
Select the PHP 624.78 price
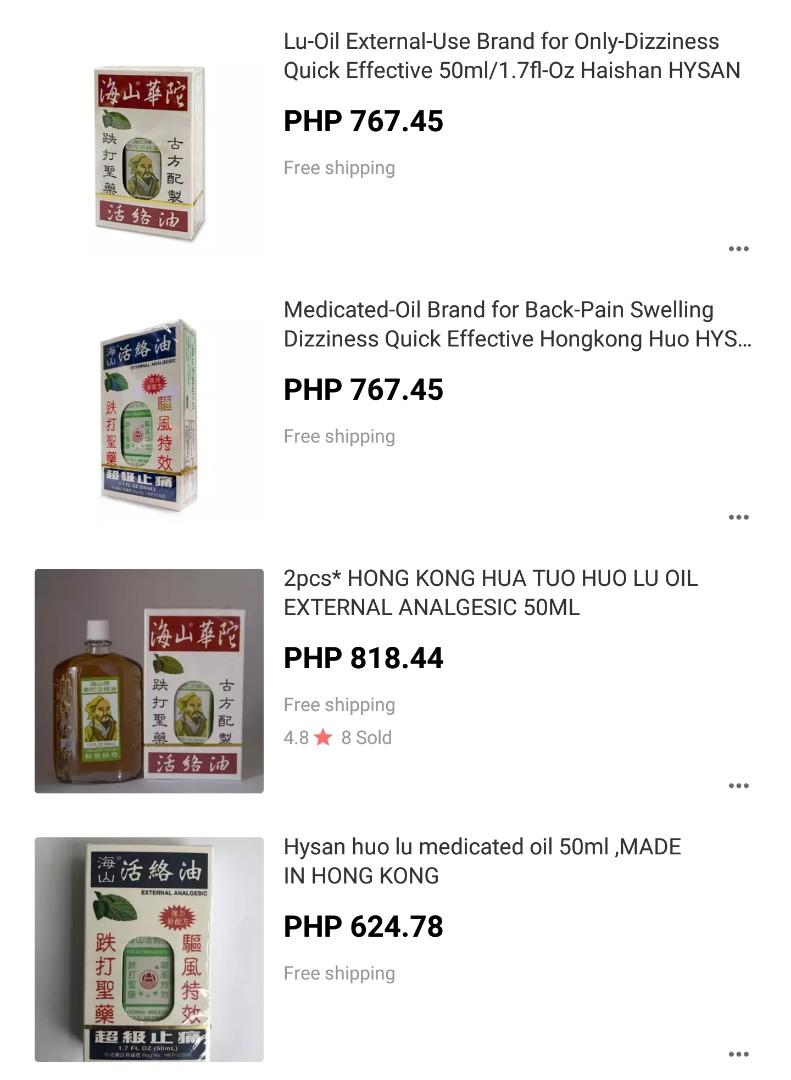coord(363,927)
